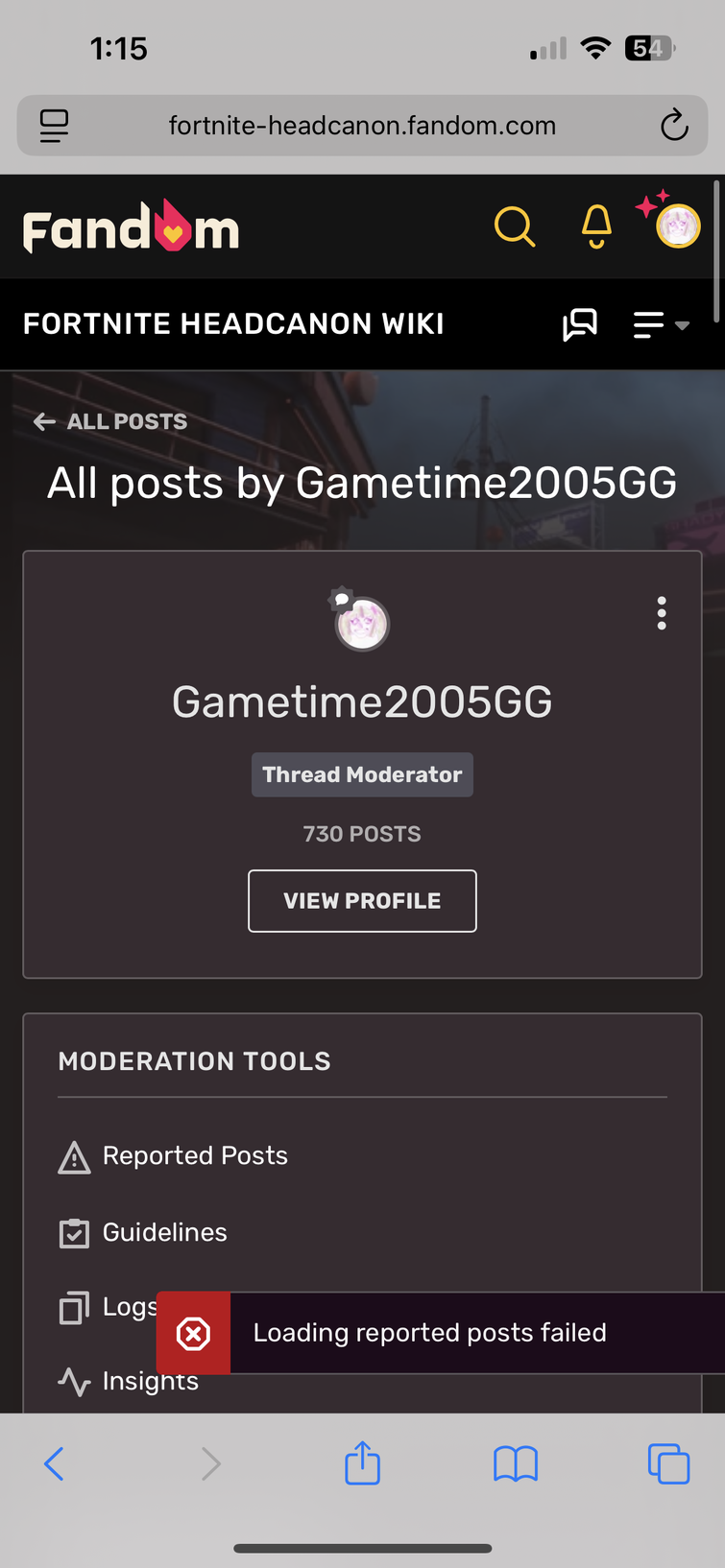This screenshot has height=1568, width=725.
Task: Open Safari bookmarks
Action: click(516, 1464)
